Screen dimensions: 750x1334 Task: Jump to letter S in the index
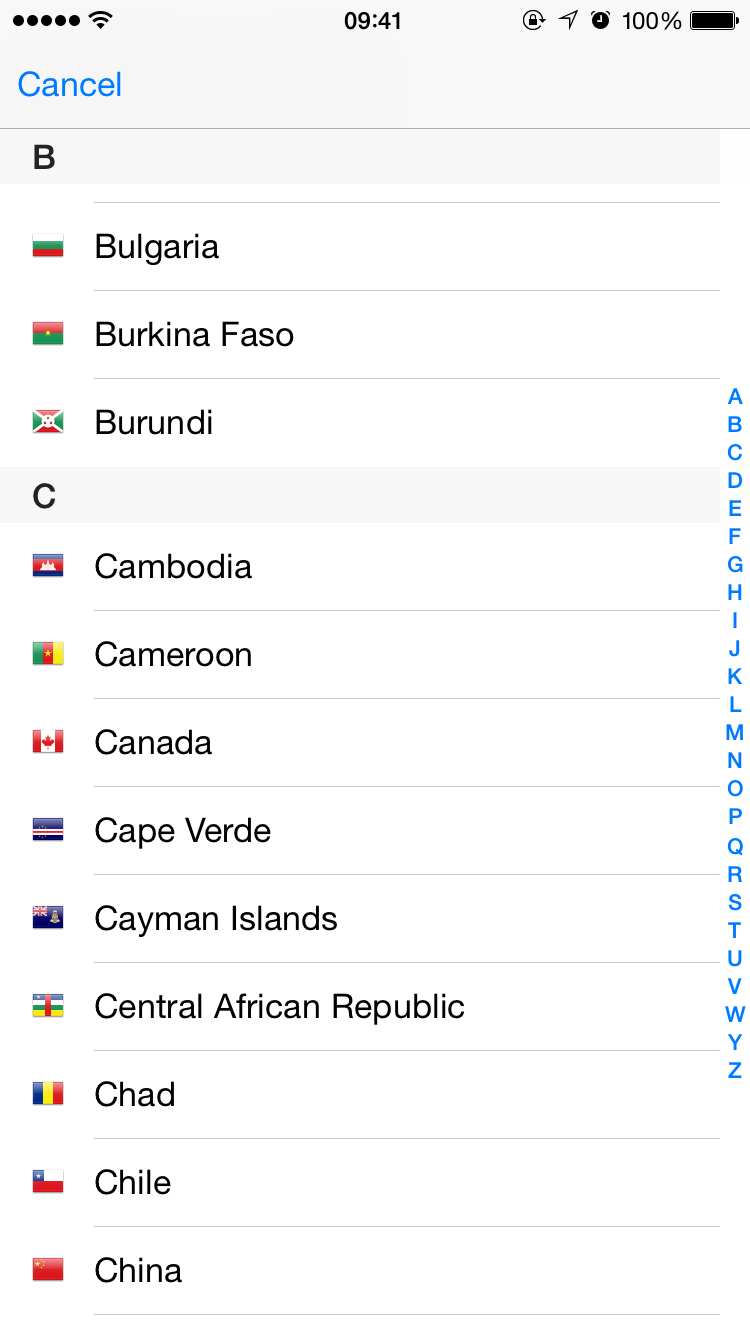click(735, 902)
